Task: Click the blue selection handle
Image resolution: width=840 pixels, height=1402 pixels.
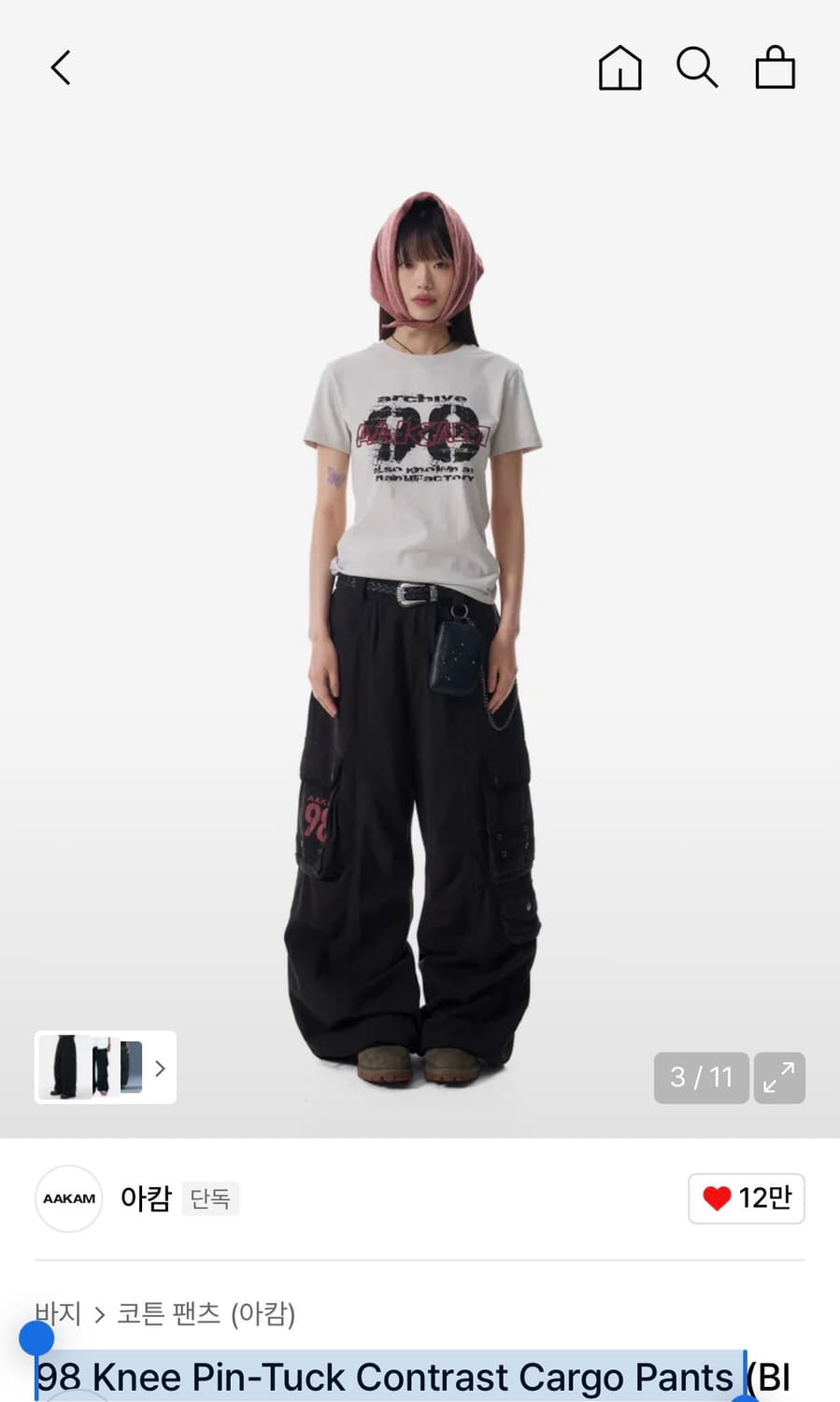Action: point(37,1337)
